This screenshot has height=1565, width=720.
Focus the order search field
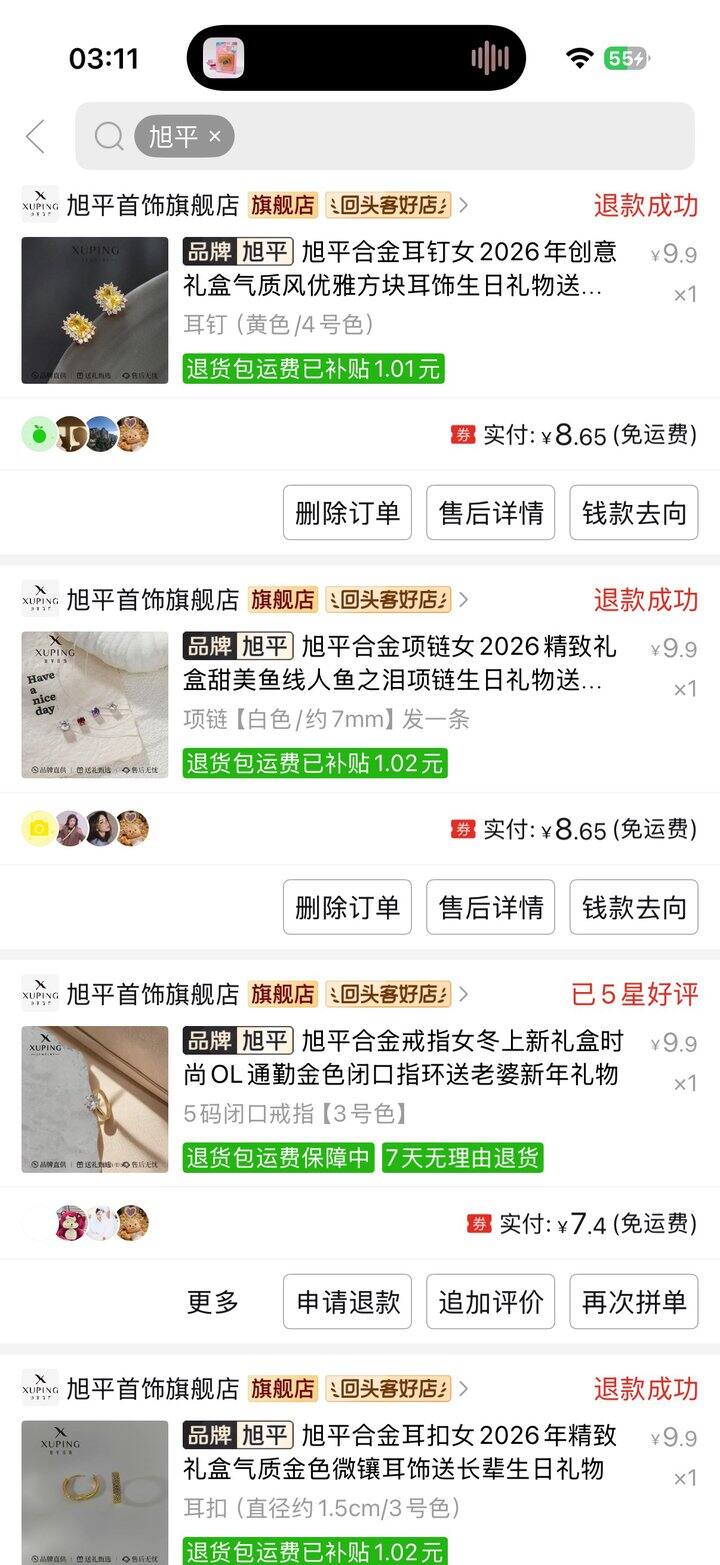pyautogui.click(x=450, y=137)
